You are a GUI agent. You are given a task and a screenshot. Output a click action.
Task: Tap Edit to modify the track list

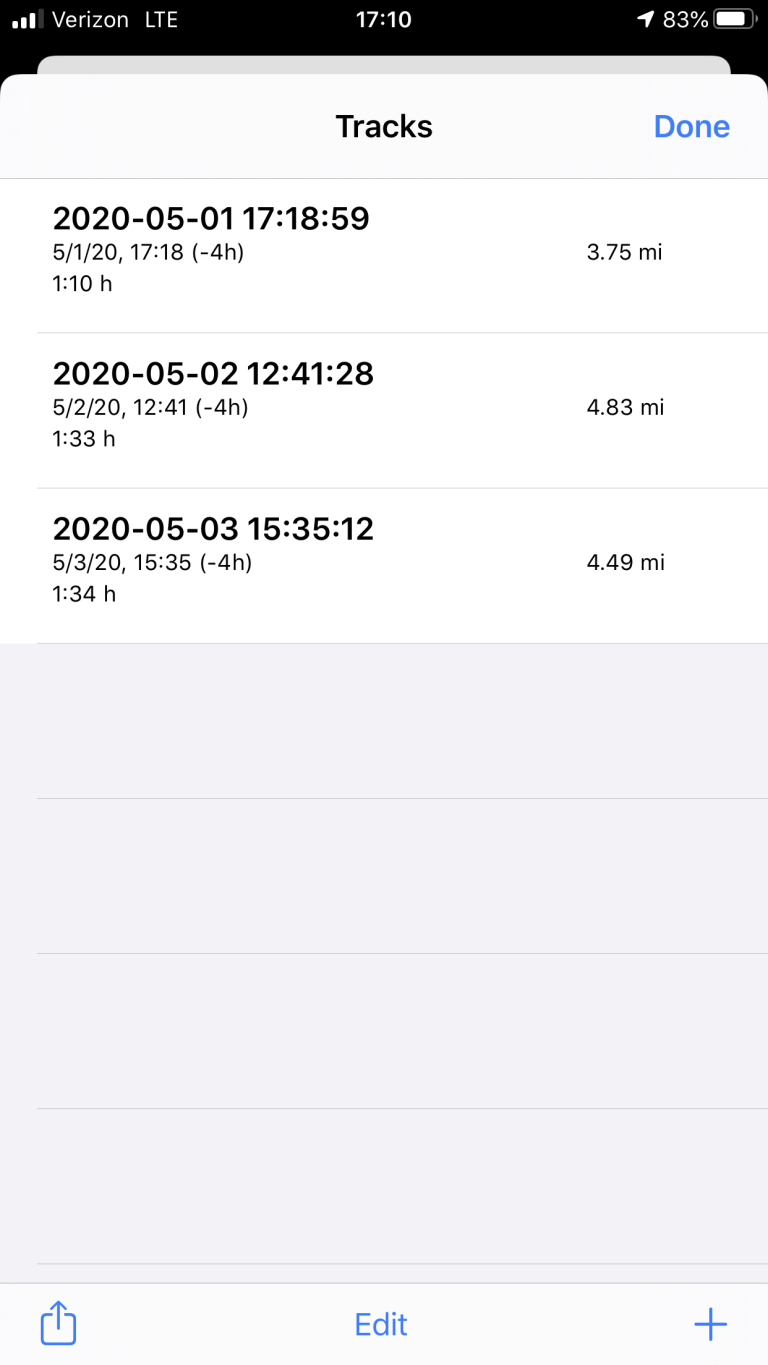click(x=381, y=1323)
